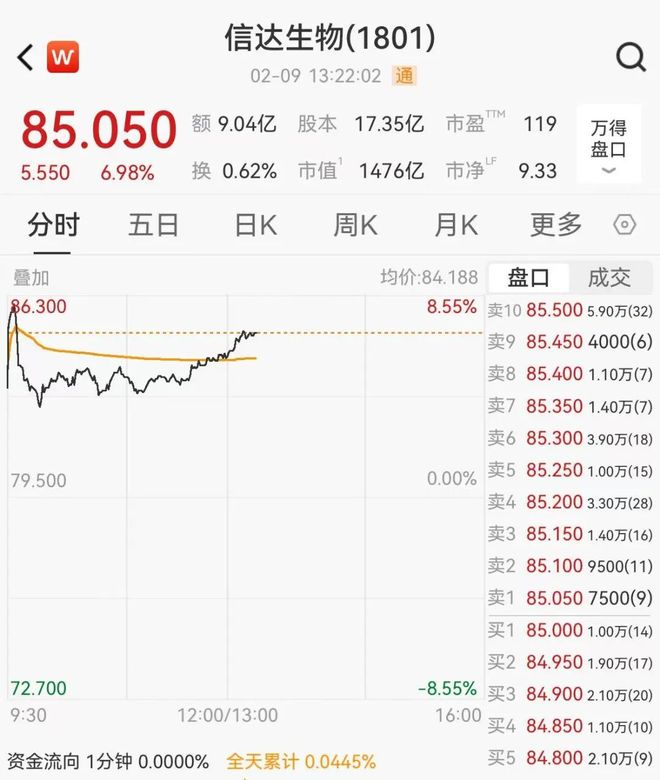Open chart settings hexagon icon
Screen dimensions: 660x780
pyautogui.click(x=625, y=225)
